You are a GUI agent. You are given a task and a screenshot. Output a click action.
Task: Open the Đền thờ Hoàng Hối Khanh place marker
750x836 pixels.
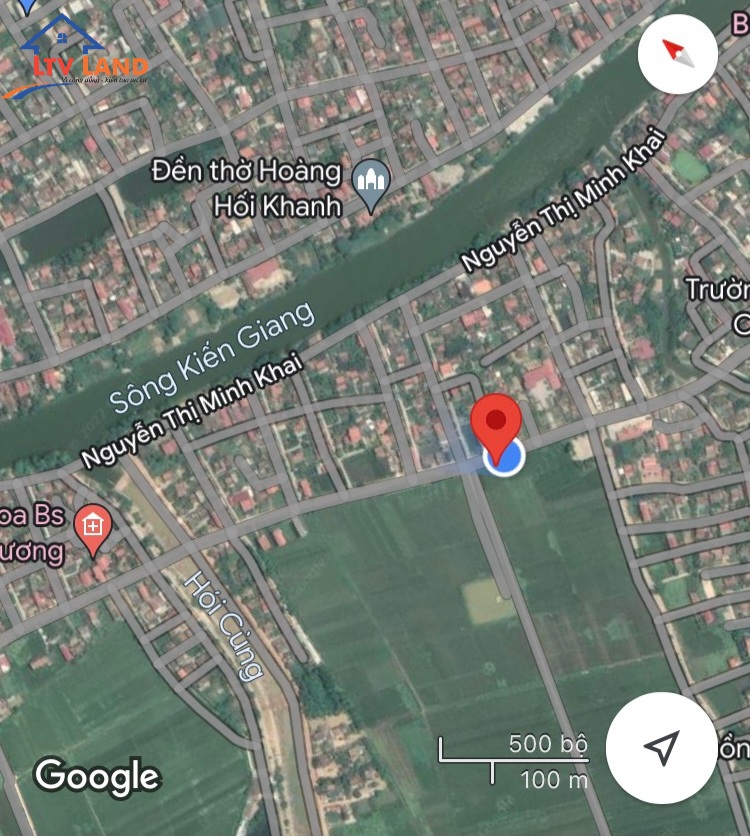[372, 184]
